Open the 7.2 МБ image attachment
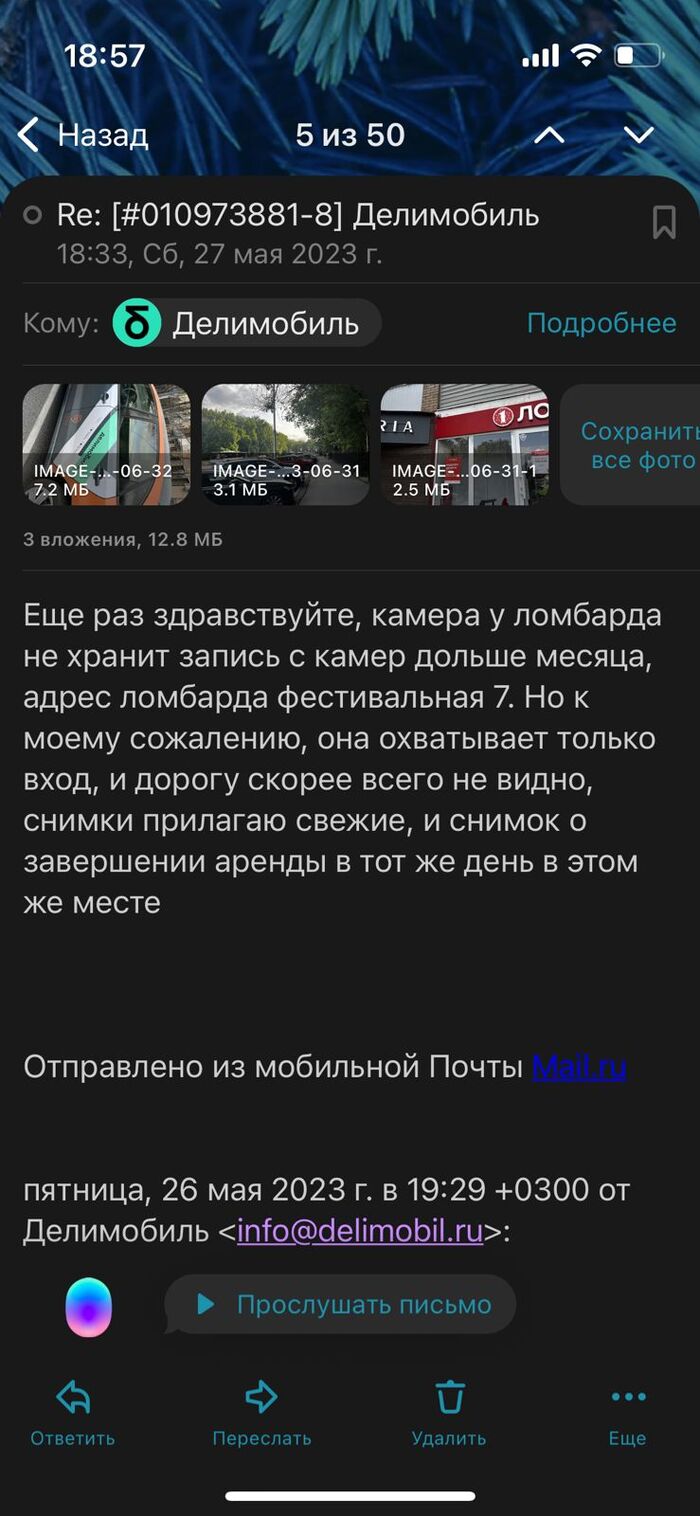Image resolution: width=700 pixels, height=1516 pixels. [x=106, y=444]
